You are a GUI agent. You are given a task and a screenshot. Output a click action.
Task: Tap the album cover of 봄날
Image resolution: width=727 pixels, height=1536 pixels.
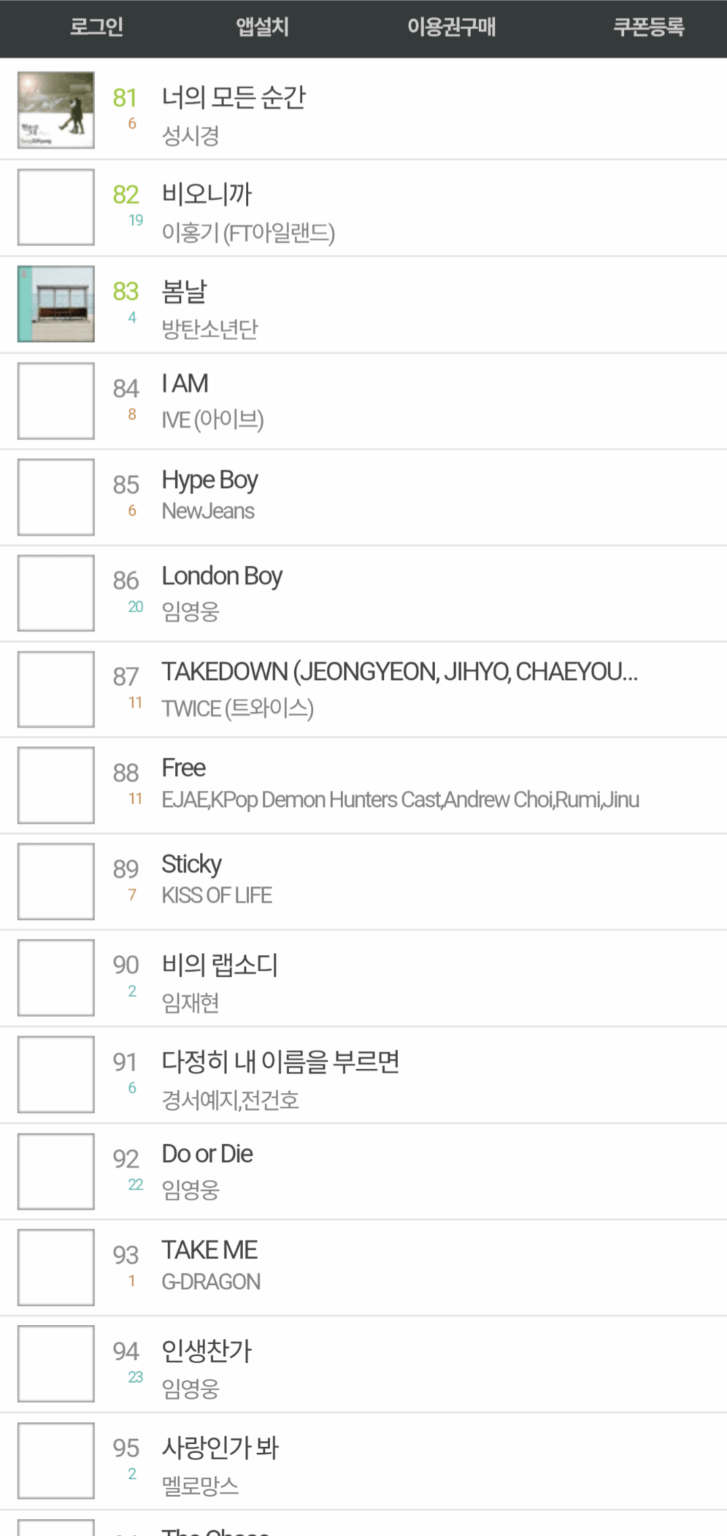pyautogui.click(x=56, y=304)
